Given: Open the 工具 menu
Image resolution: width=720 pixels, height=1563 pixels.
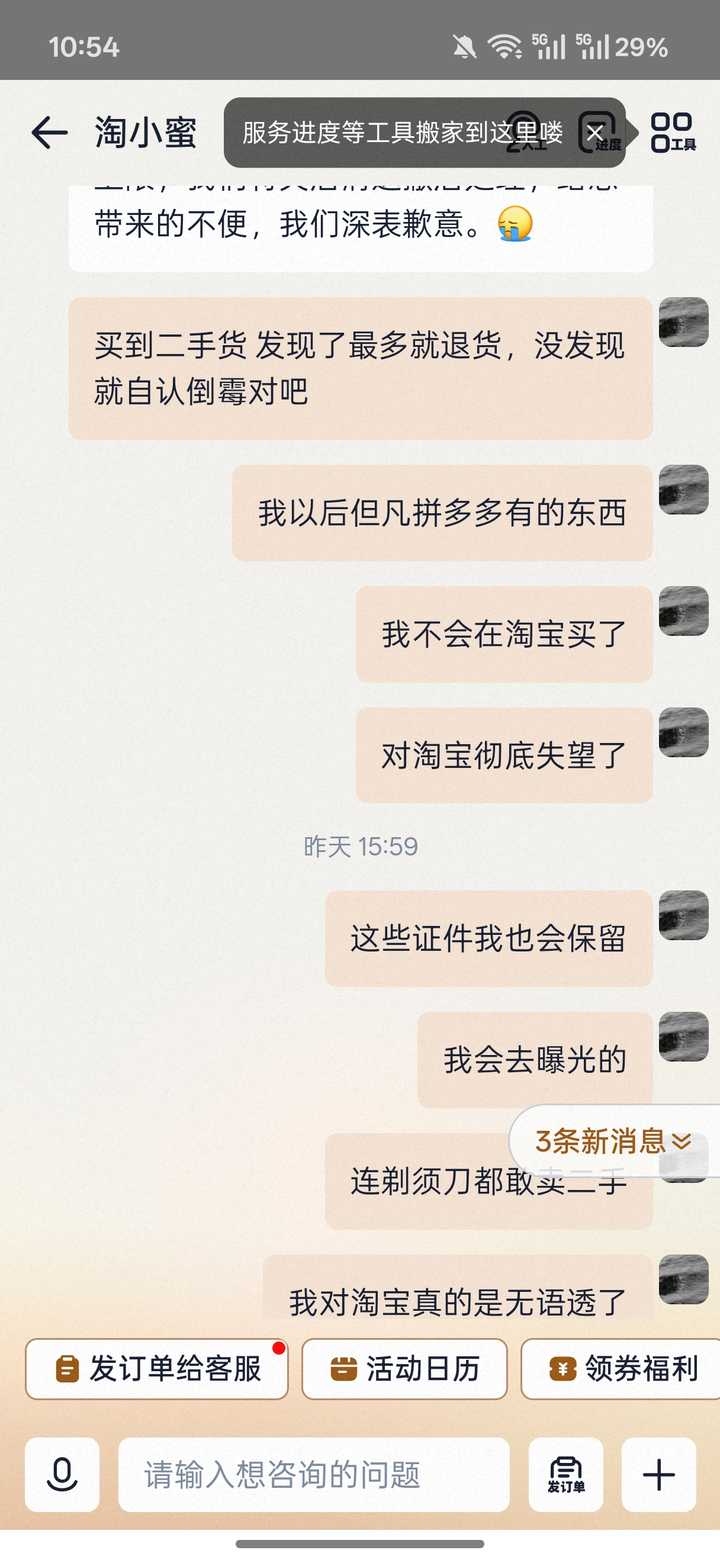Looking at the screenshot, I should pyautogui.click(x=672, y=132).
